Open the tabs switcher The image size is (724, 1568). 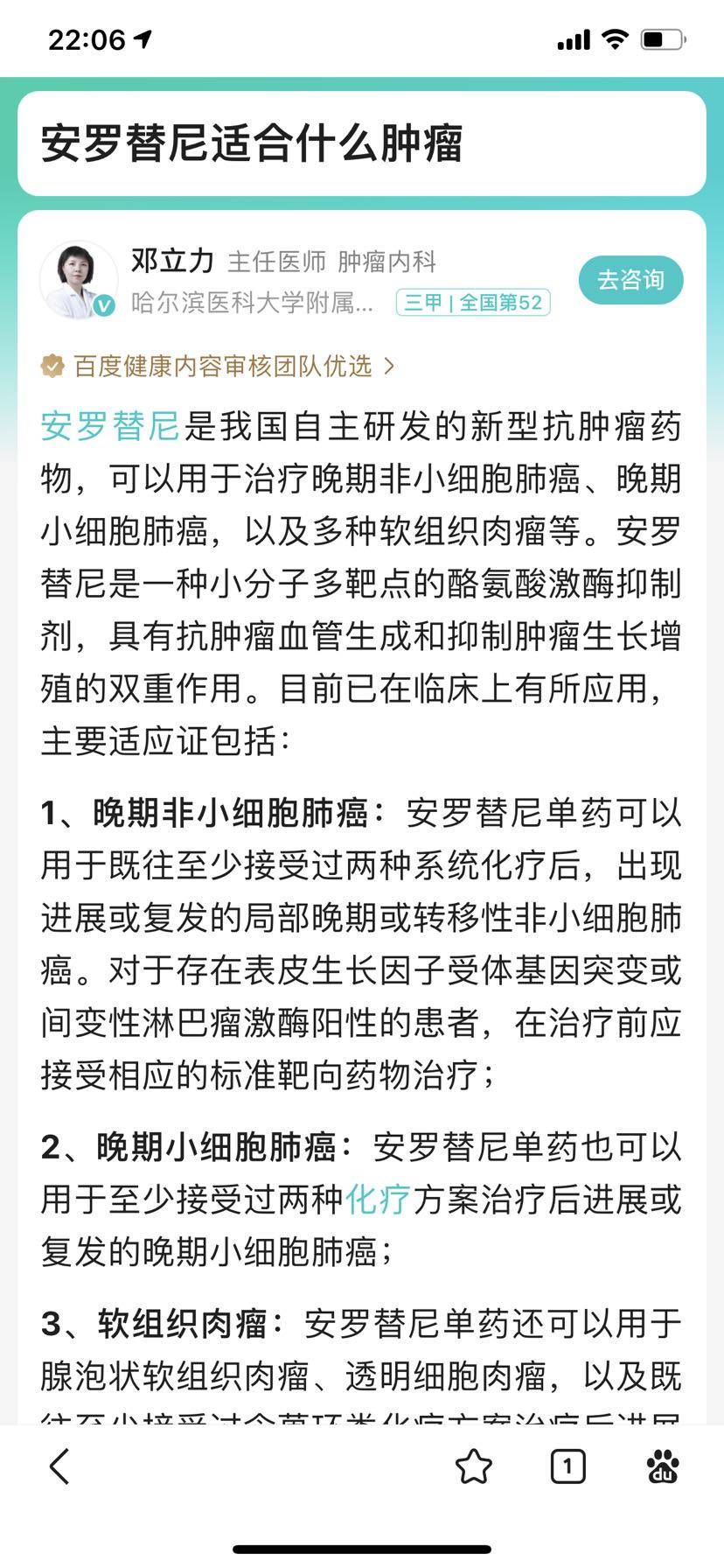point(567,1466)
